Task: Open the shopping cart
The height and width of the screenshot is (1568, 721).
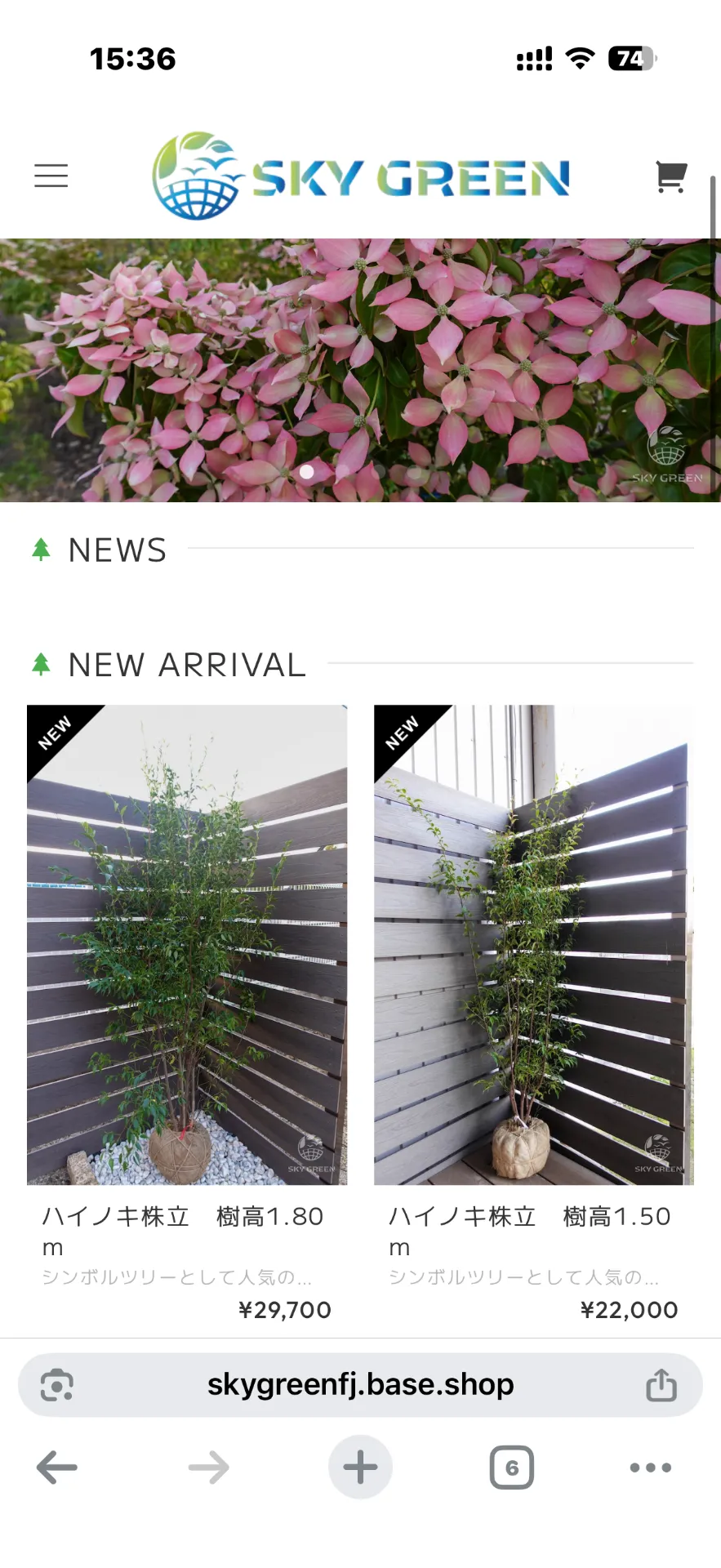Action: (x=670, y=176)
